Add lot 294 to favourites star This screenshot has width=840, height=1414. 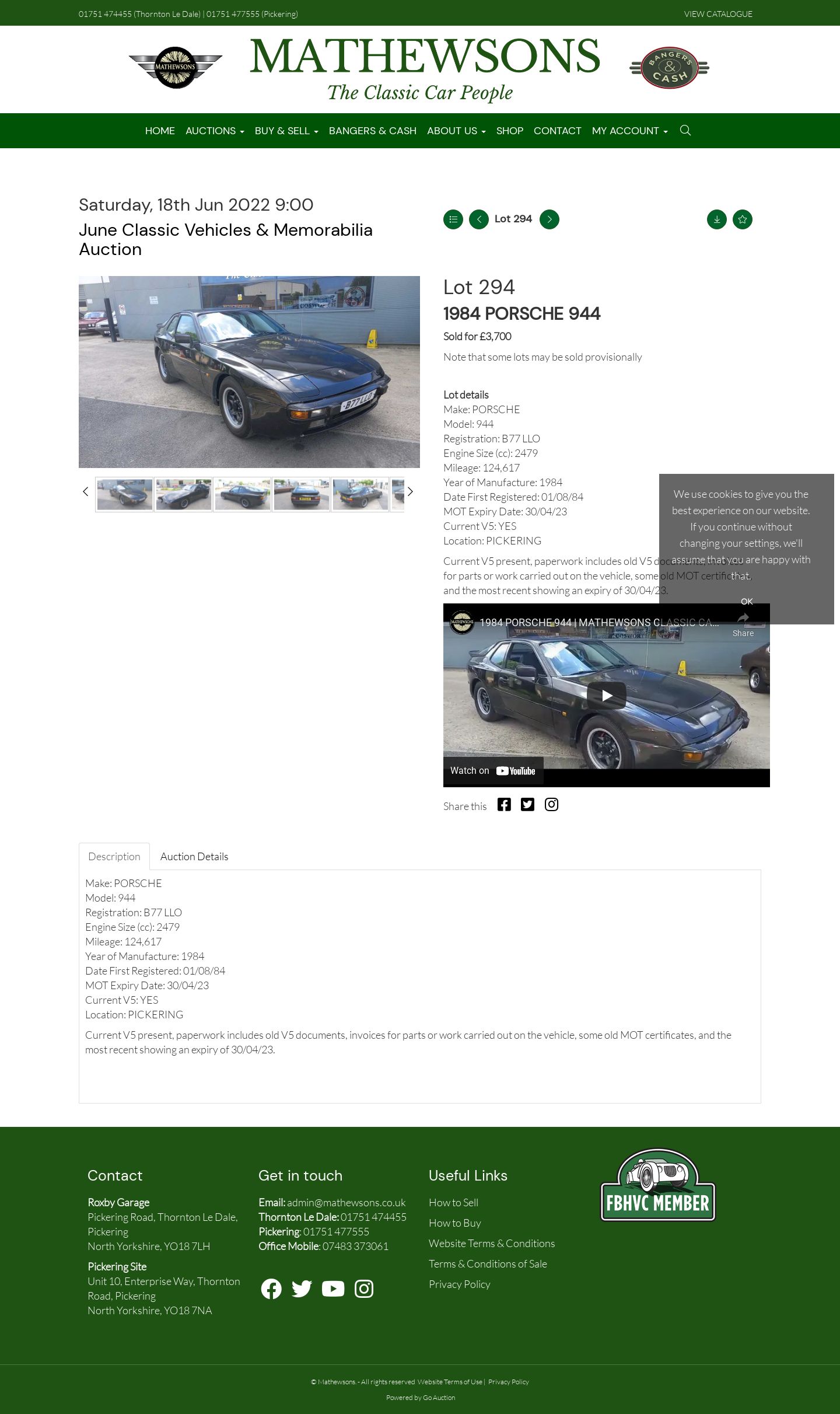point(743,219)
